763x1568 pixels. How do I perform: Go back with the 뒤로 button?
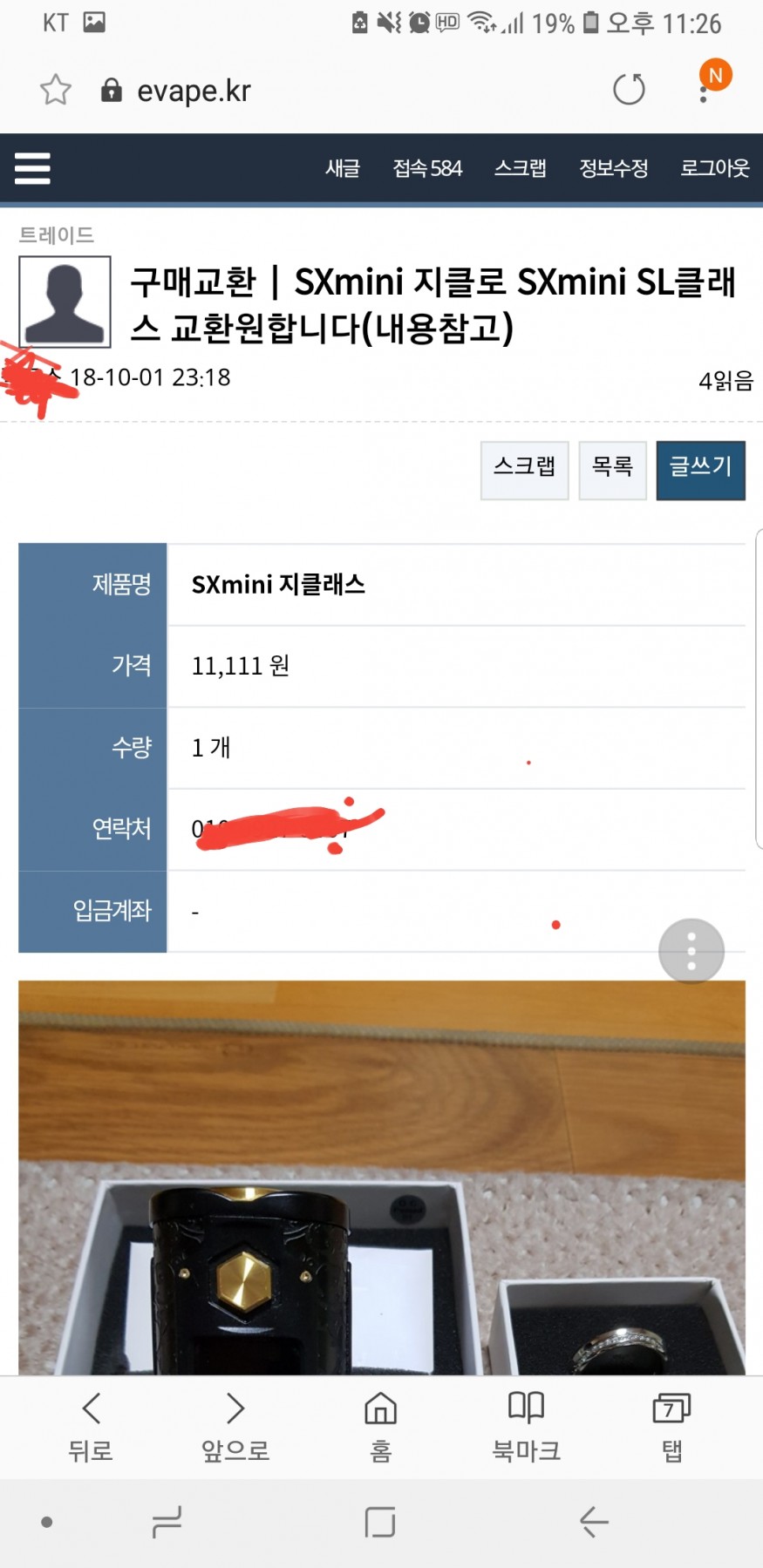click(91, 1426)
